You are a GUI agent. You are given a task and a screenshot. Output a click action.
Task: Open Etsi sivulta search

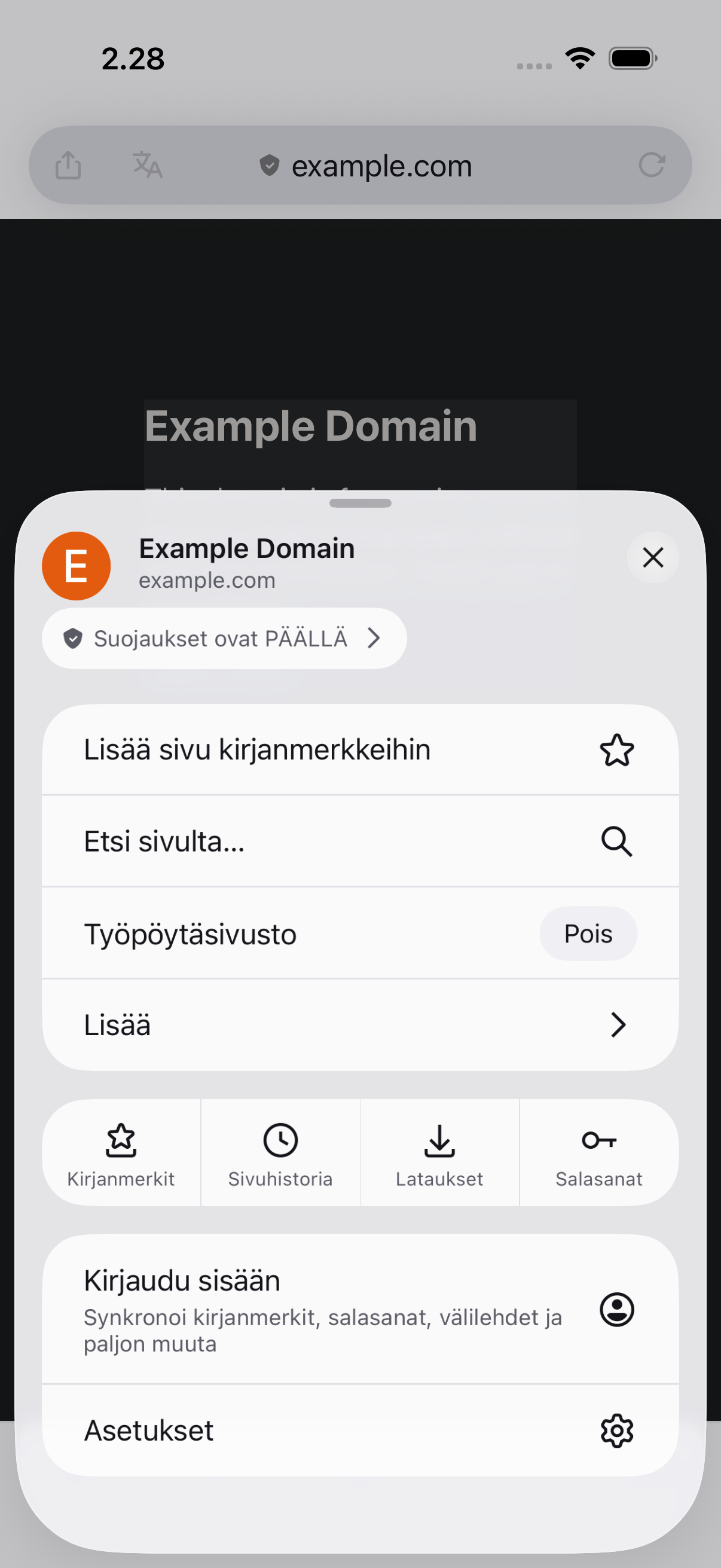tap(360, 841)
